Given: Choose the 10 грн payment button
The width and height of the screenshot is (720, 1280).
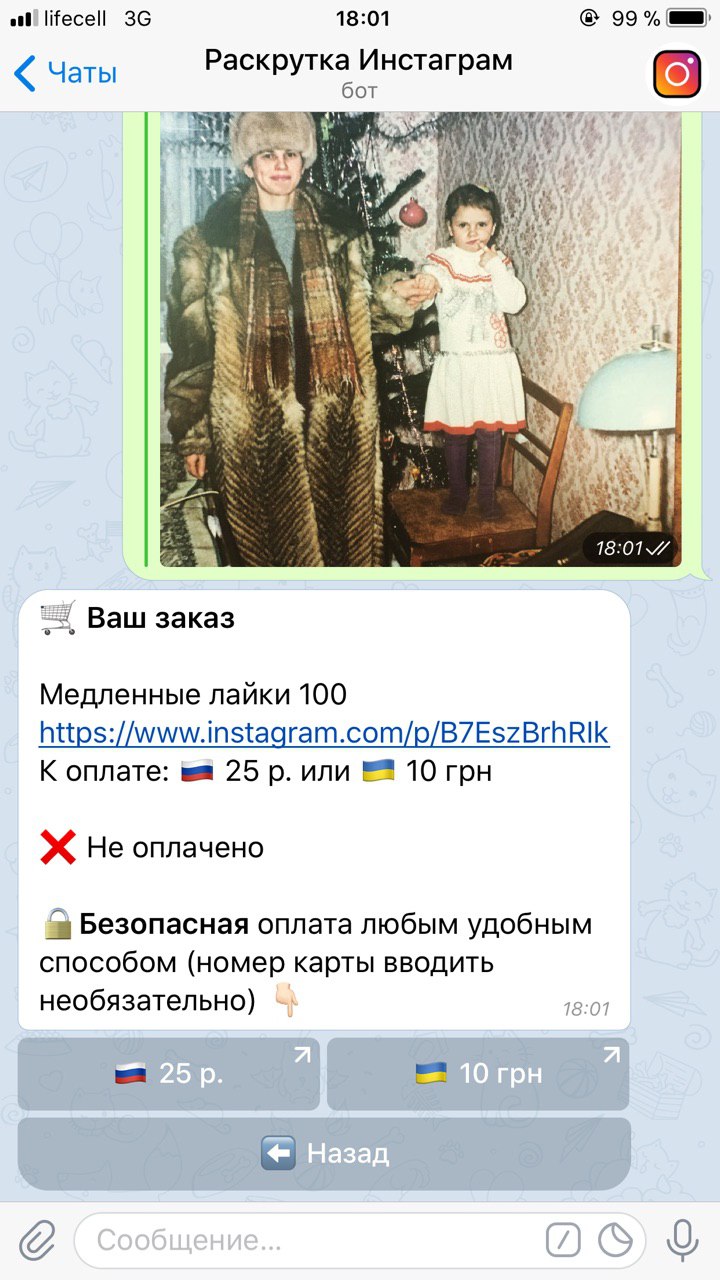Looking at the screenshot, I should point(478,1074).
